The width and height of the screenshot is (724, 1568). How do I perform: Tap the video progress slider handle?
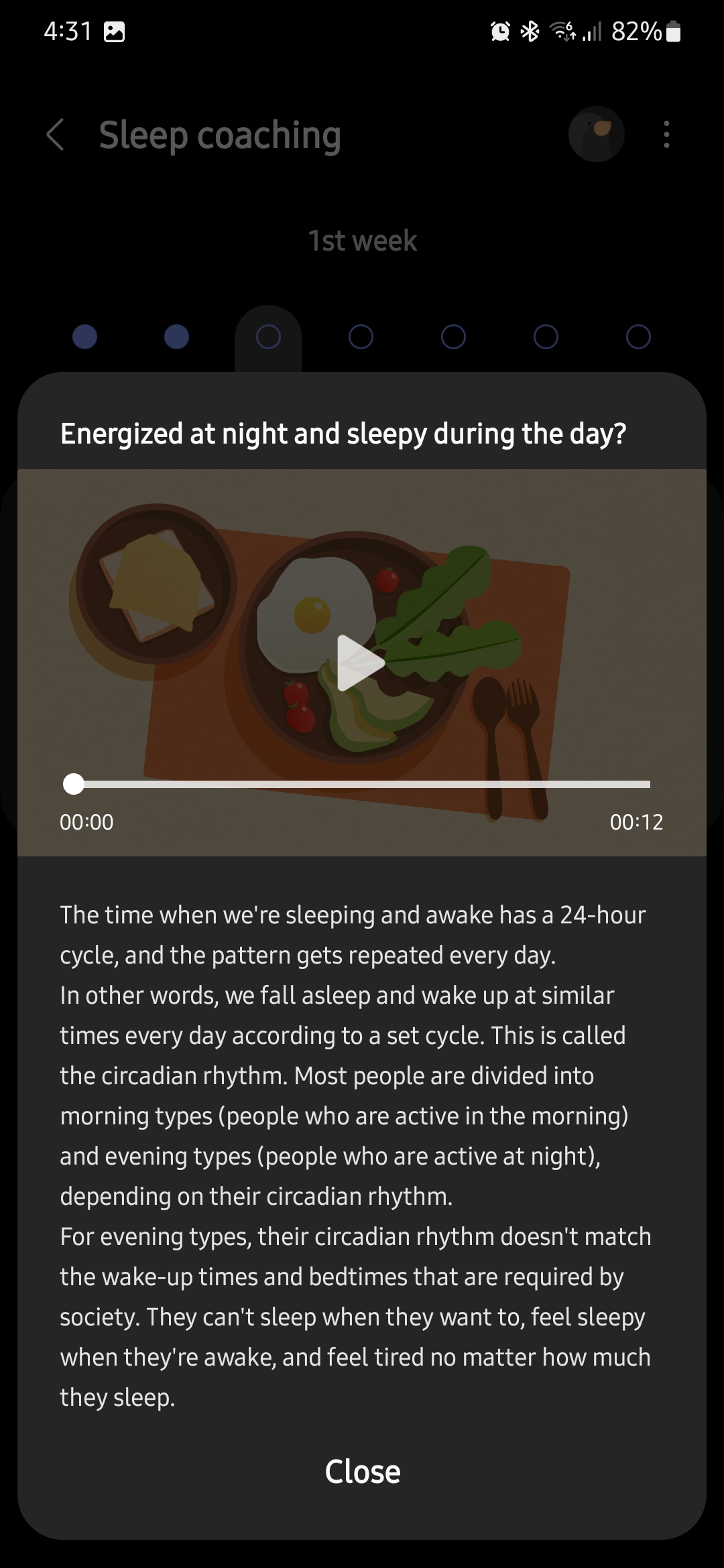(x=74, y=784)
